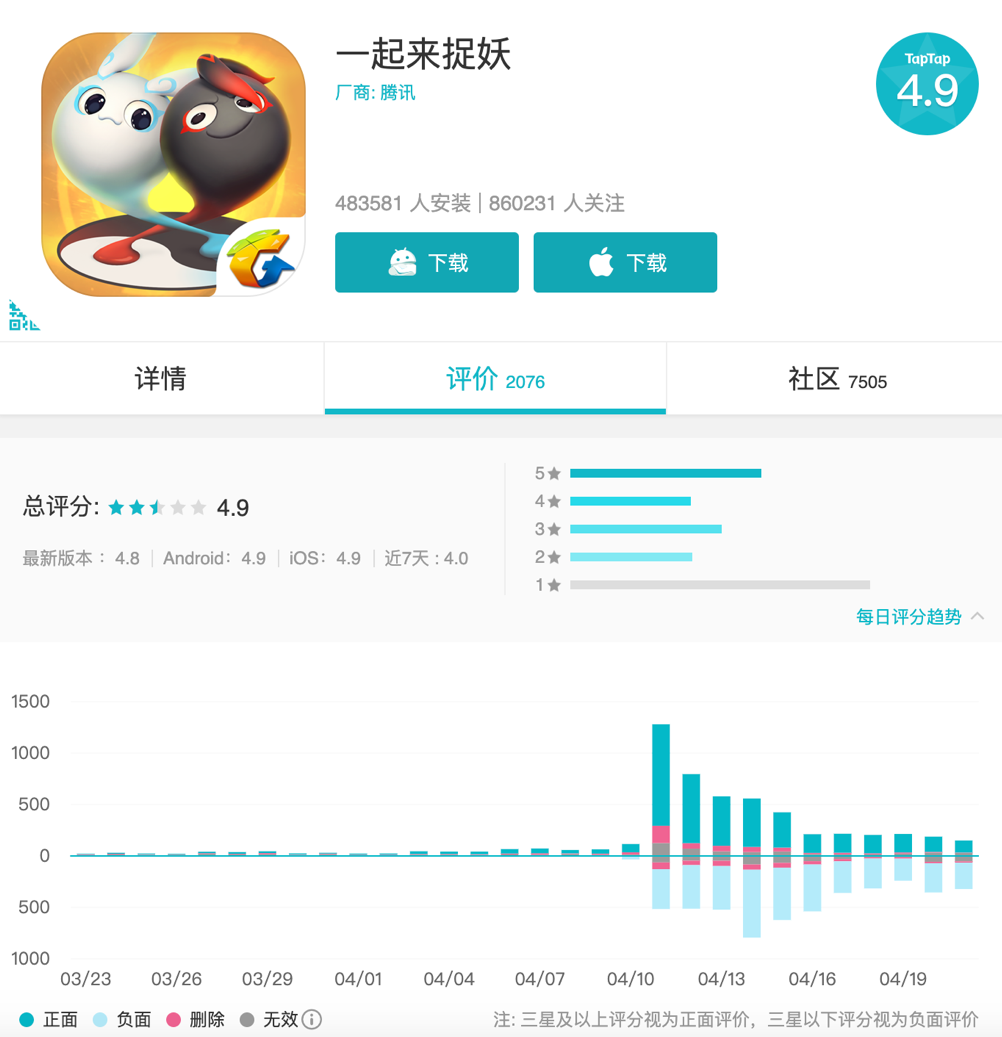Switch to the 详情 tab
Screen dimensions: 1002x1037
click(x=161, y=379)
